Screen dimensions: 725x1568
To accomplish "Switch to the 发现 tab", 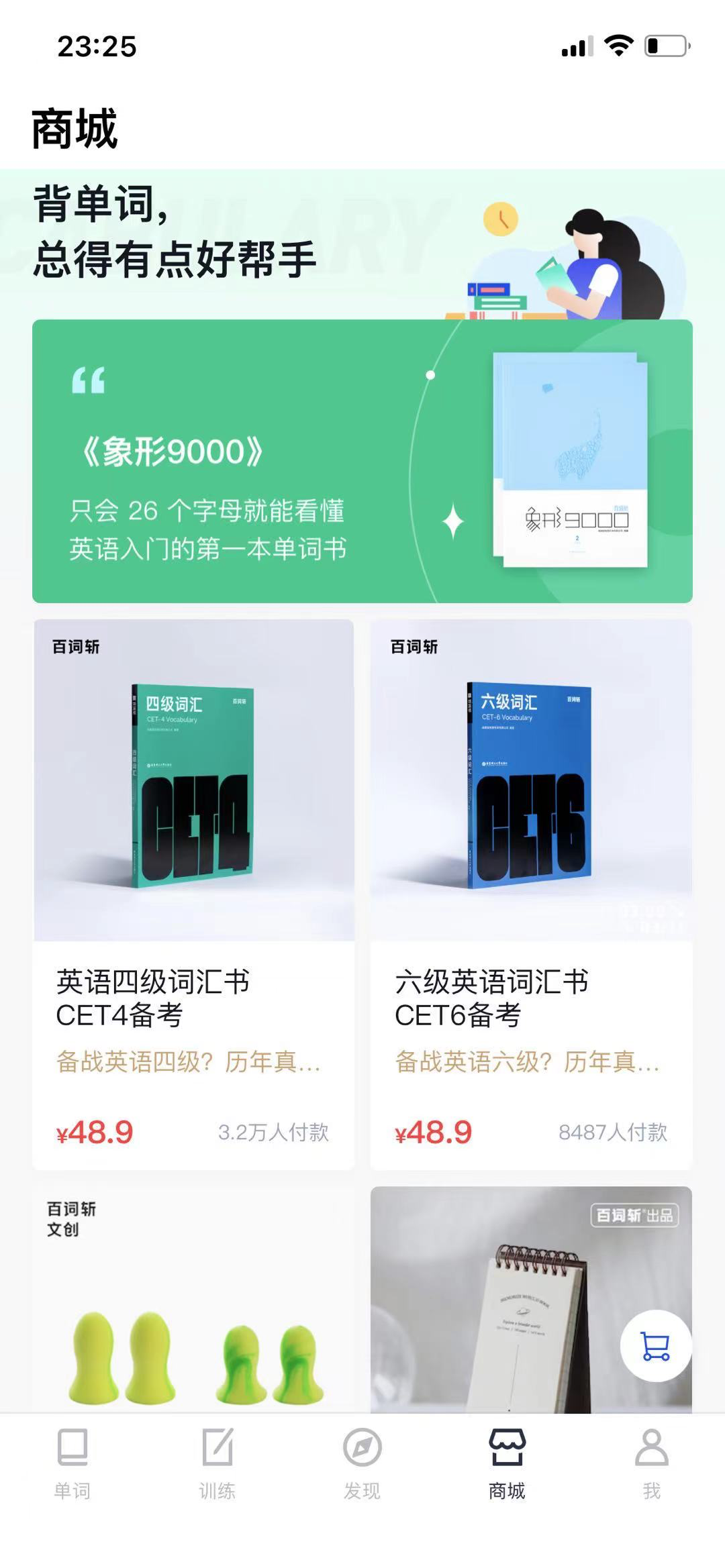I will pos(362,1464).
